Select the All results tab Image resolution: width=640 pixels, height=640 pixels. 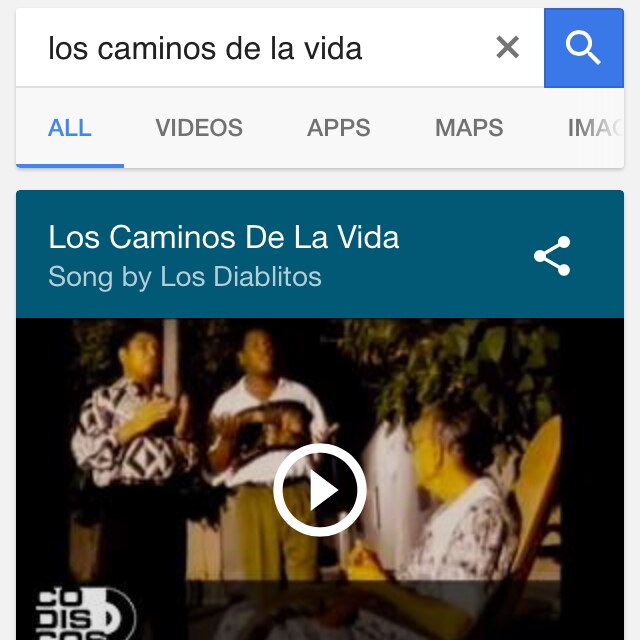pos(70,128)
